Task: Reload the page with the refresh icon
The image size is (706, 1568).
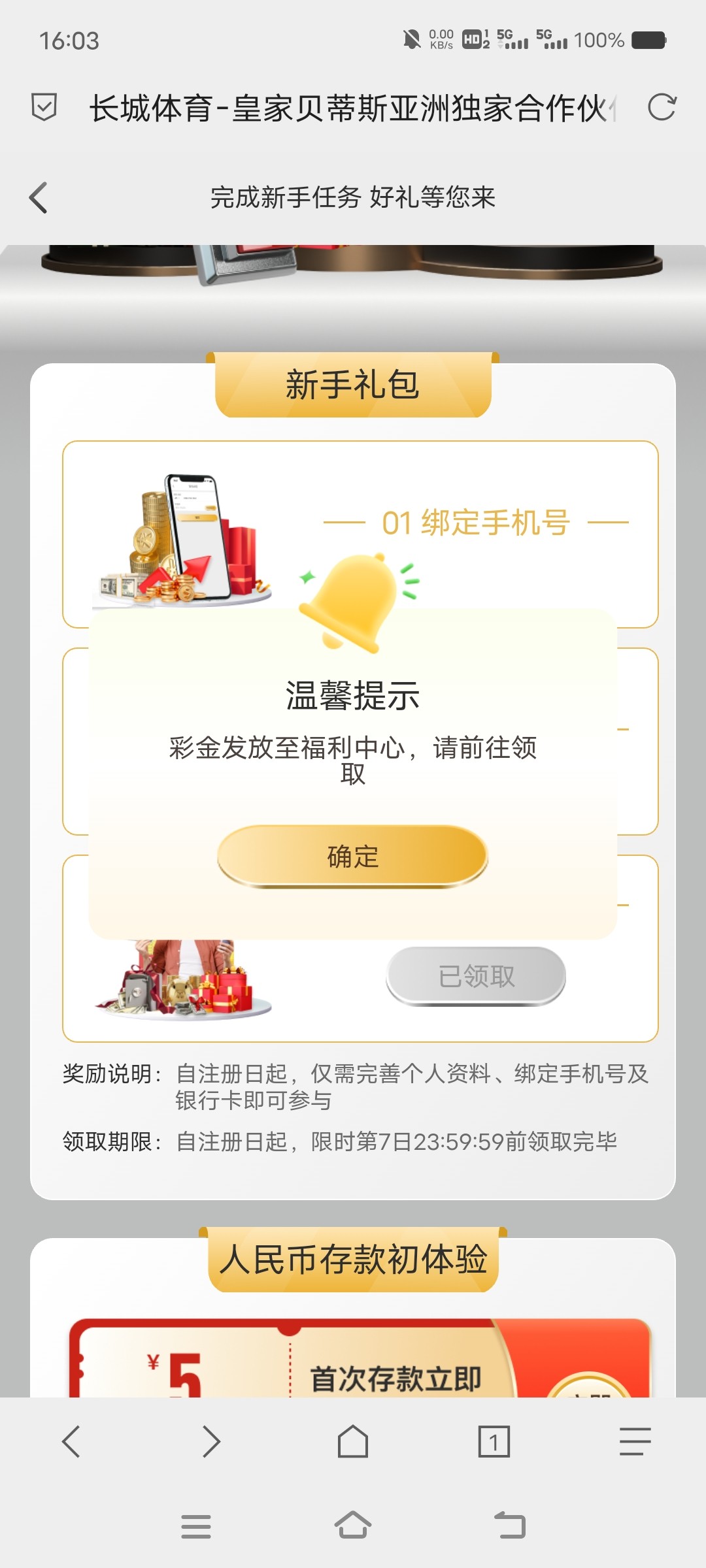Action: [x=662, y=107]
